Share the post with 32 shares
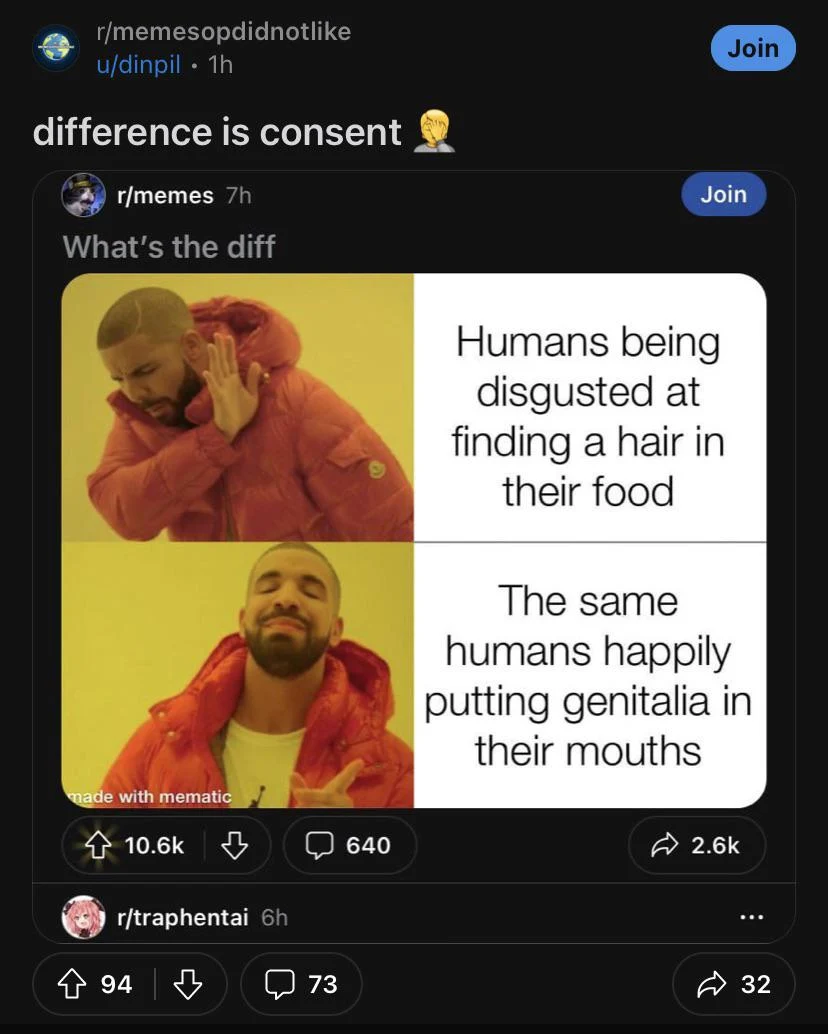 pyautogui.click(x=733, y=984)
